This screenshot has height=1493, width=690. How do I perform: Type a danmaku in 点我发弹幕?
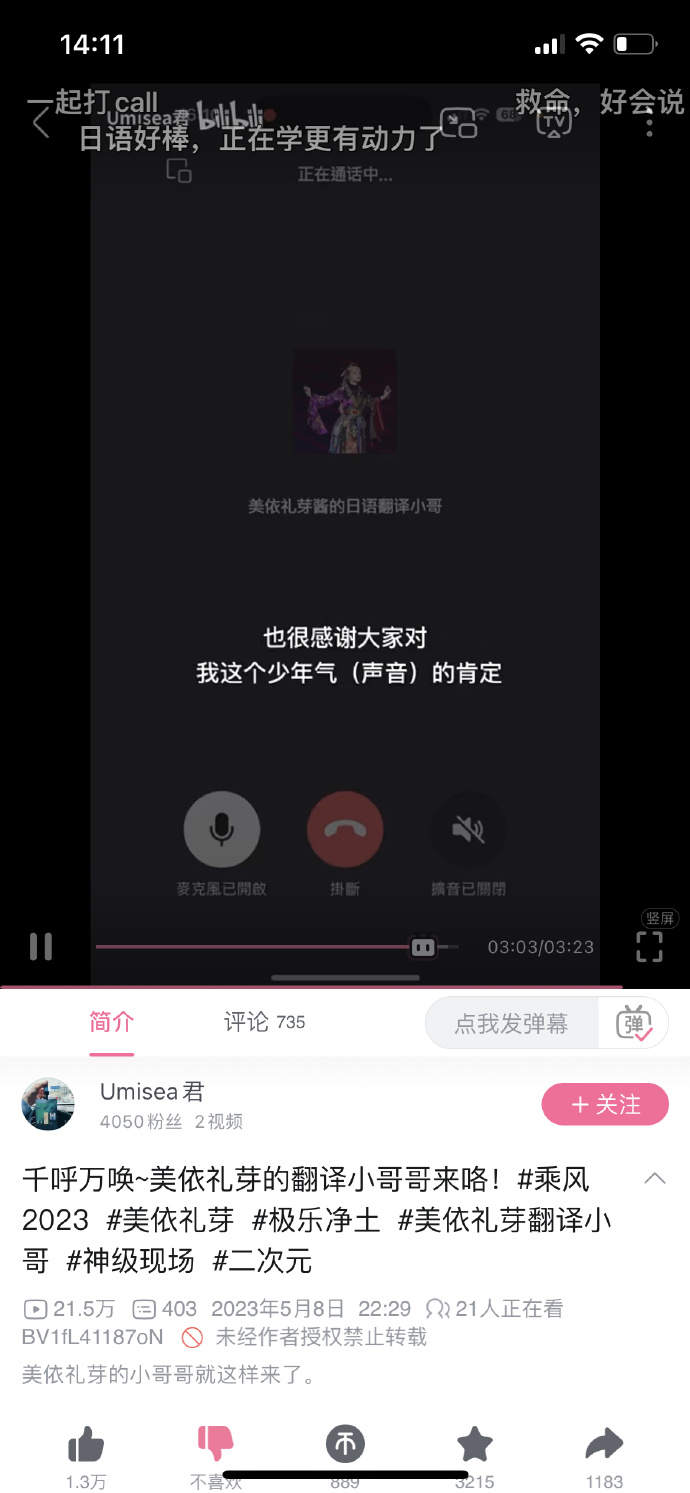tap(511, 1024)
